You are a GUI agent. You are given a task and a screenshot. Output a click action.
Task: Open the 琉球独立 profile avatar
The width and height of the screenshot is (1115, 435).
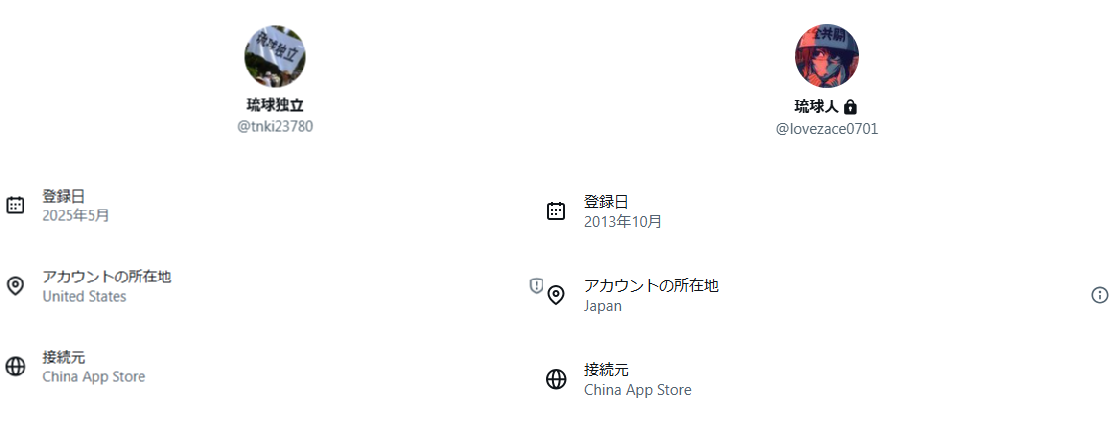(x=275, y=56)
